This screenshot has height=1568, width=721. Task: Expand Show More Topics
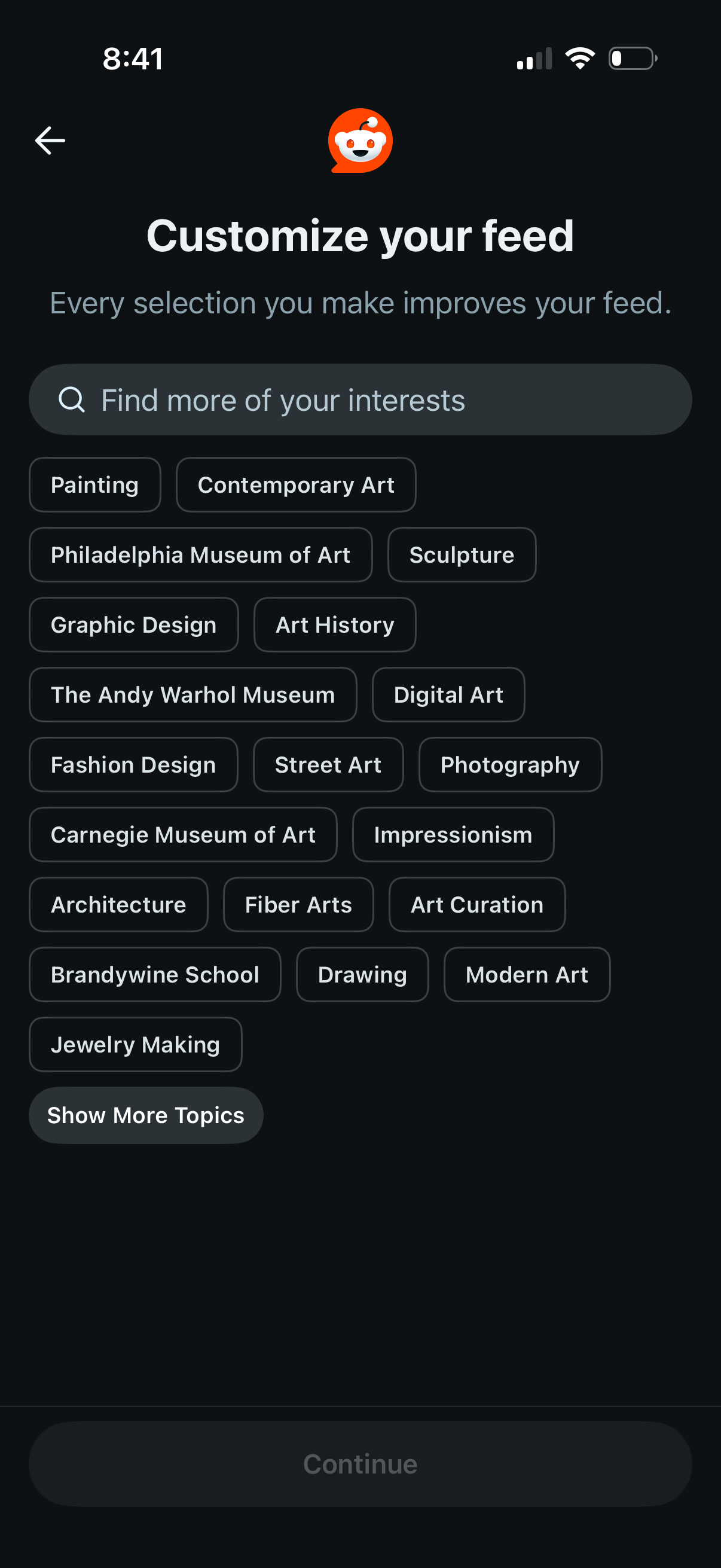145,1115
